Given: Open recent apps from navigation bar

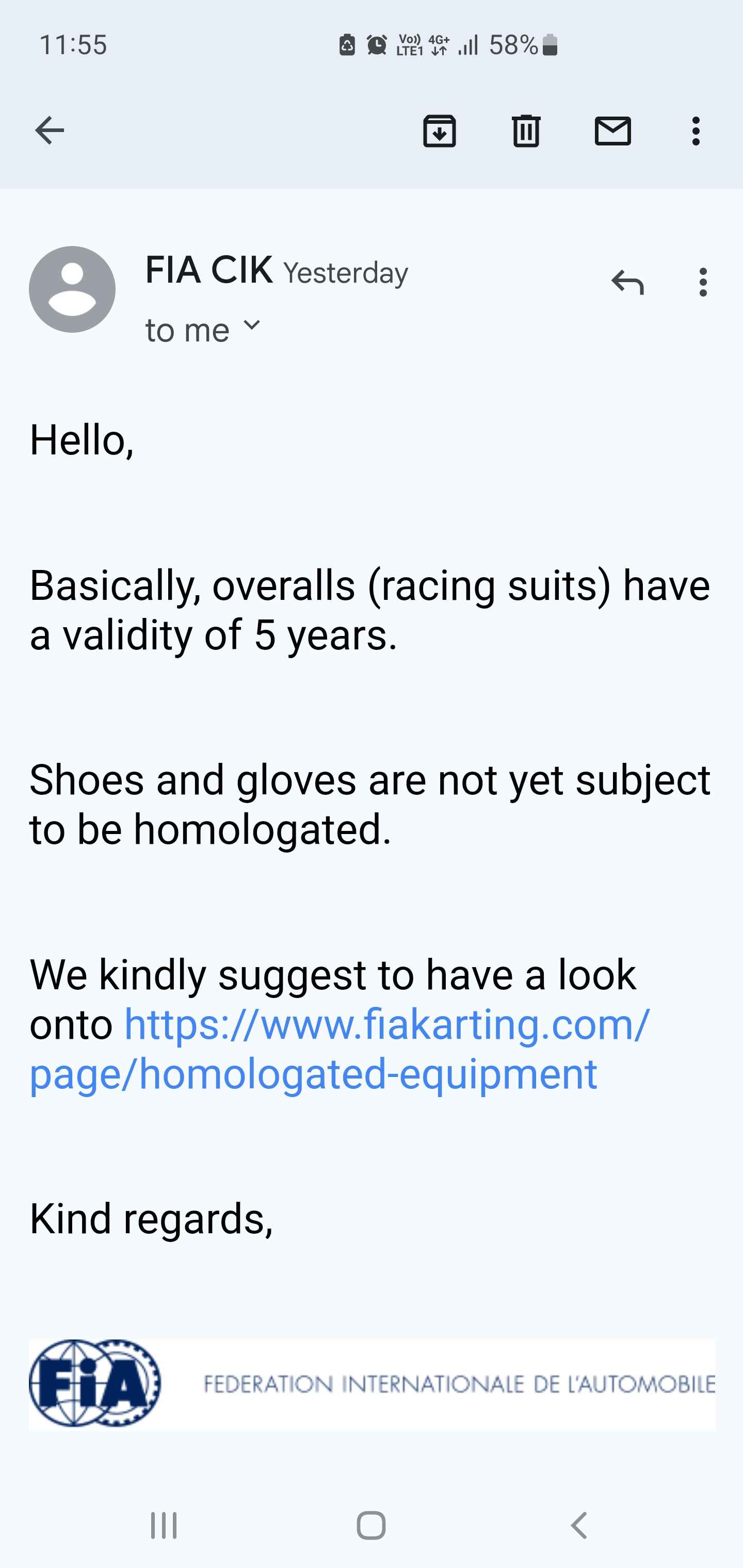Looking at the screenshot, I should click(x=164, y=1525).
